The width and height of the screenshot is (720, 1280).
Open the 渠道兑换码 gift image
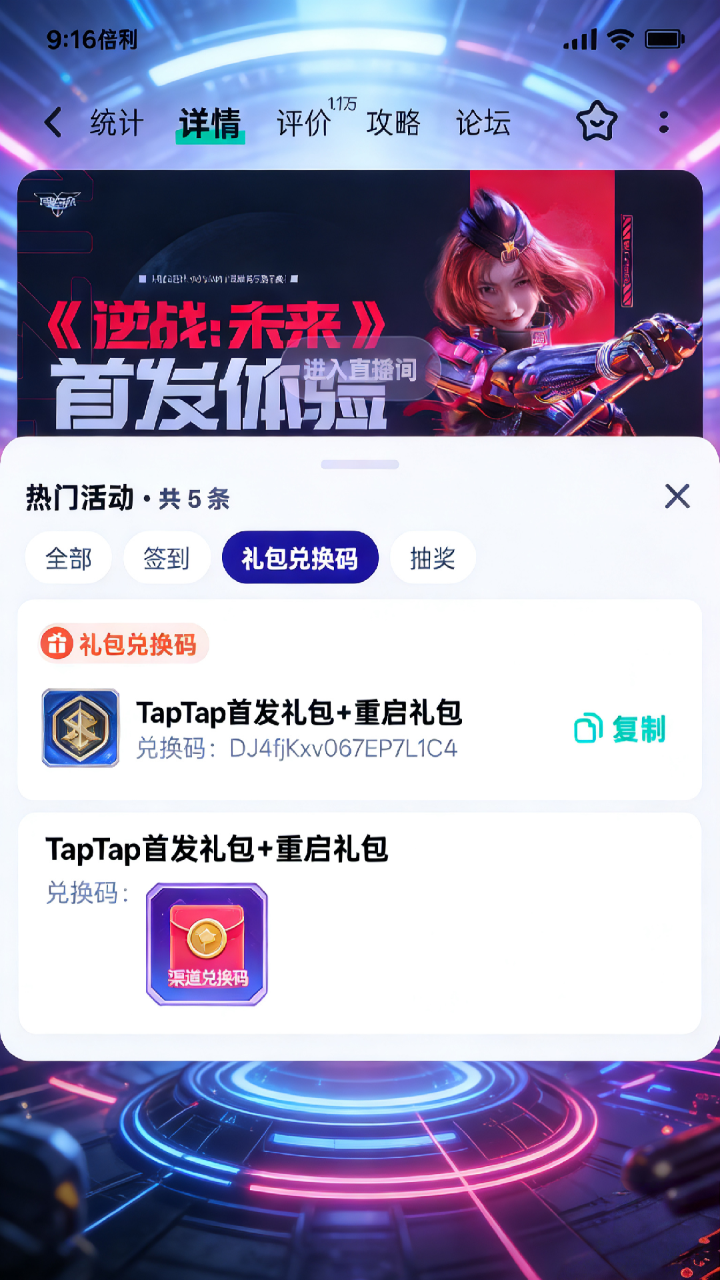click(207, 944)
